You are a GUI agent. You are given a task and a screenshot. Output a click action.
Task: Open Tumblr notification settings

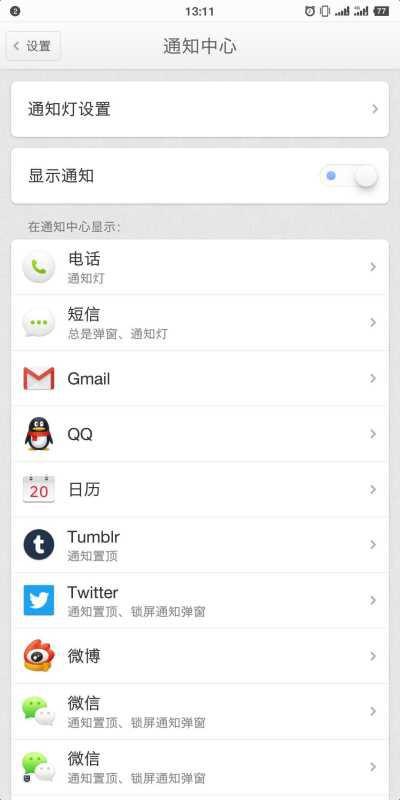pyautogui.click(x=200, y=545)
